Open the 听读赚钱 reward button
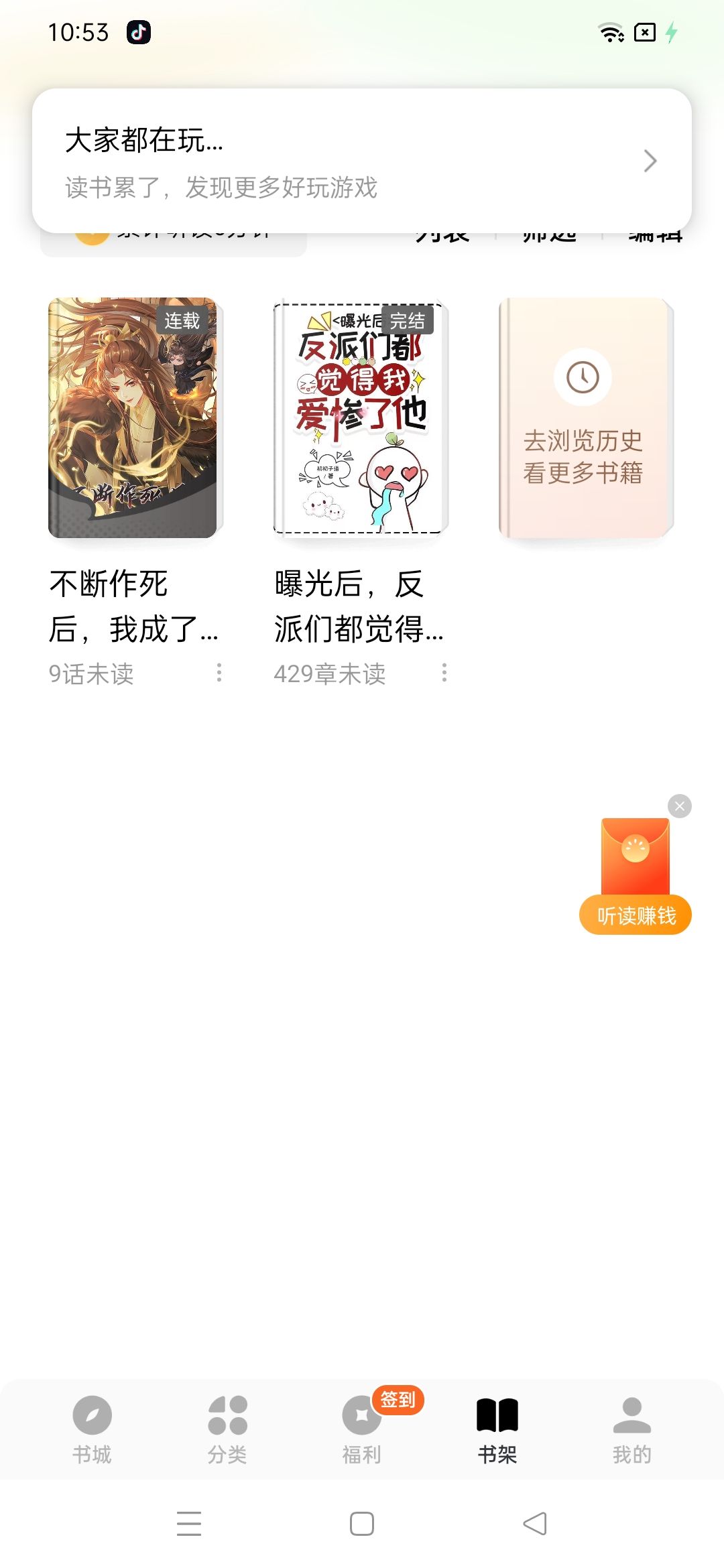This screenshot has width=724, height=1568. (635, 915)
